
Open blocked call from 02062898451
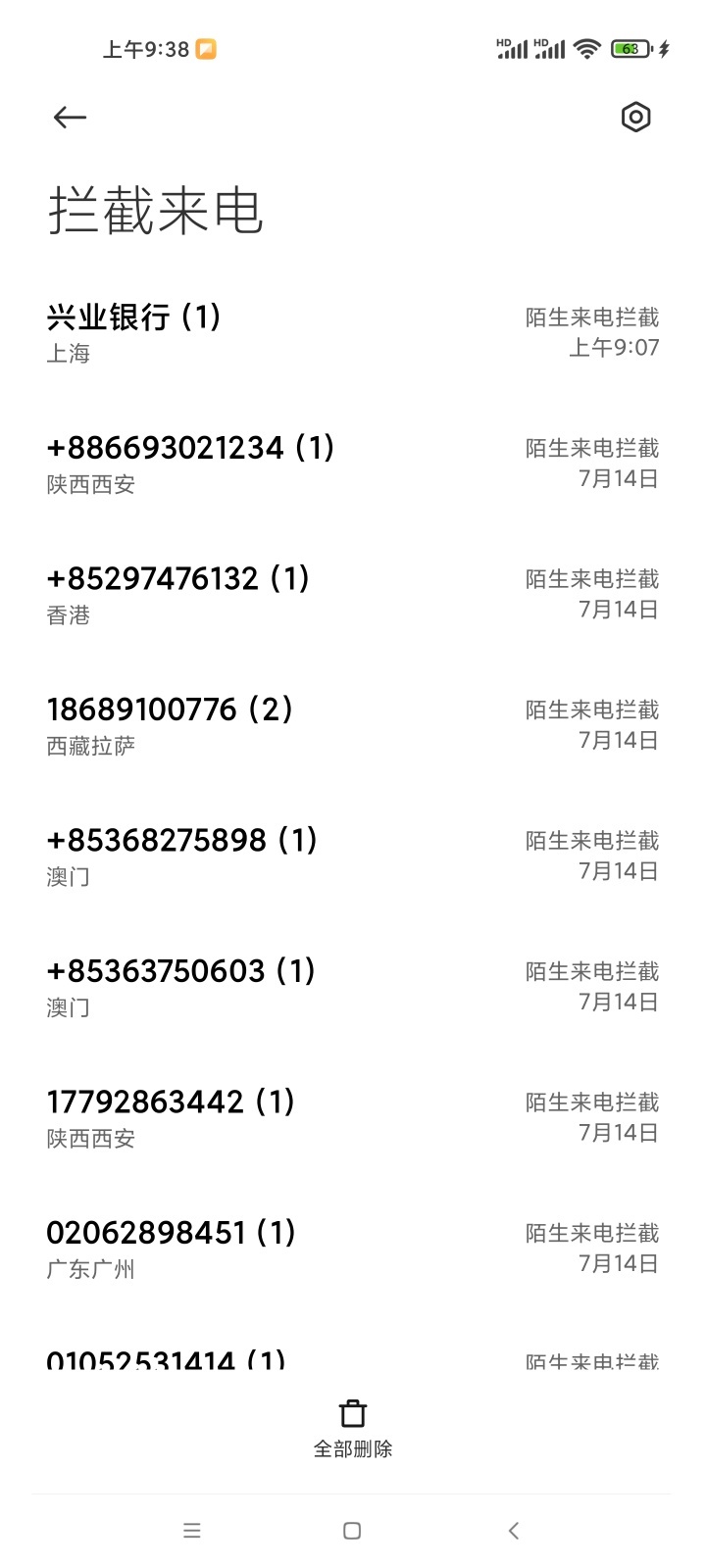(x=353, y=1249)
